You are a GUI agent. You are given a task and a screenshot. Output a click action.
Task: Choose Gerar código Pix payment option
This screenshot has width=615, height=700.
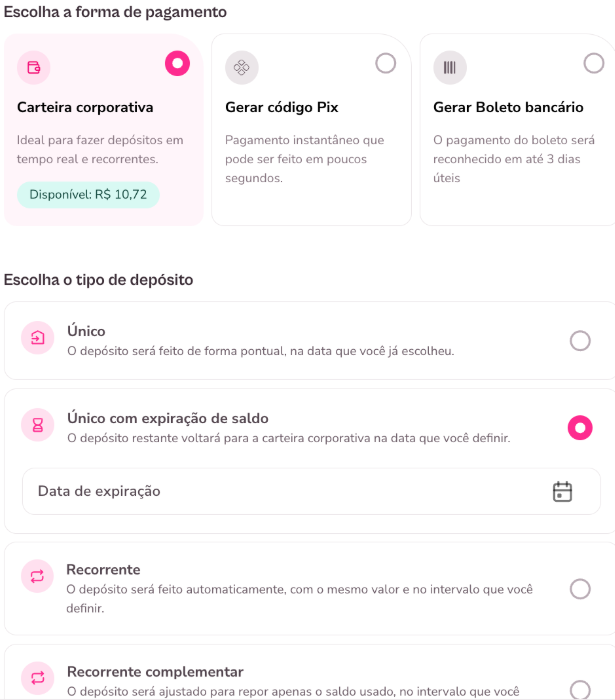pyautogui.click(x=385, y=64)
